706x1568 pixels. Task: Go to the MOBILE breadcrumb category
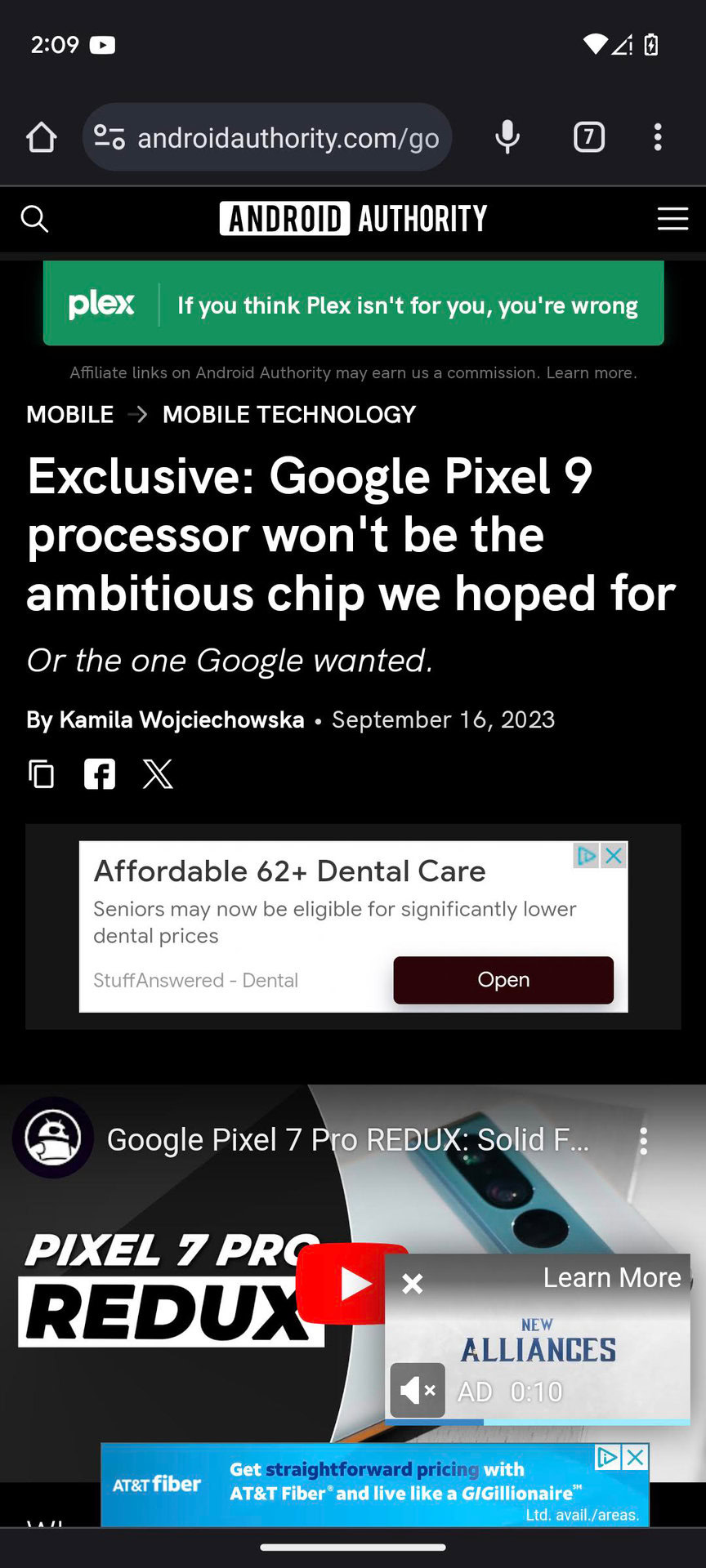point(70,415)
